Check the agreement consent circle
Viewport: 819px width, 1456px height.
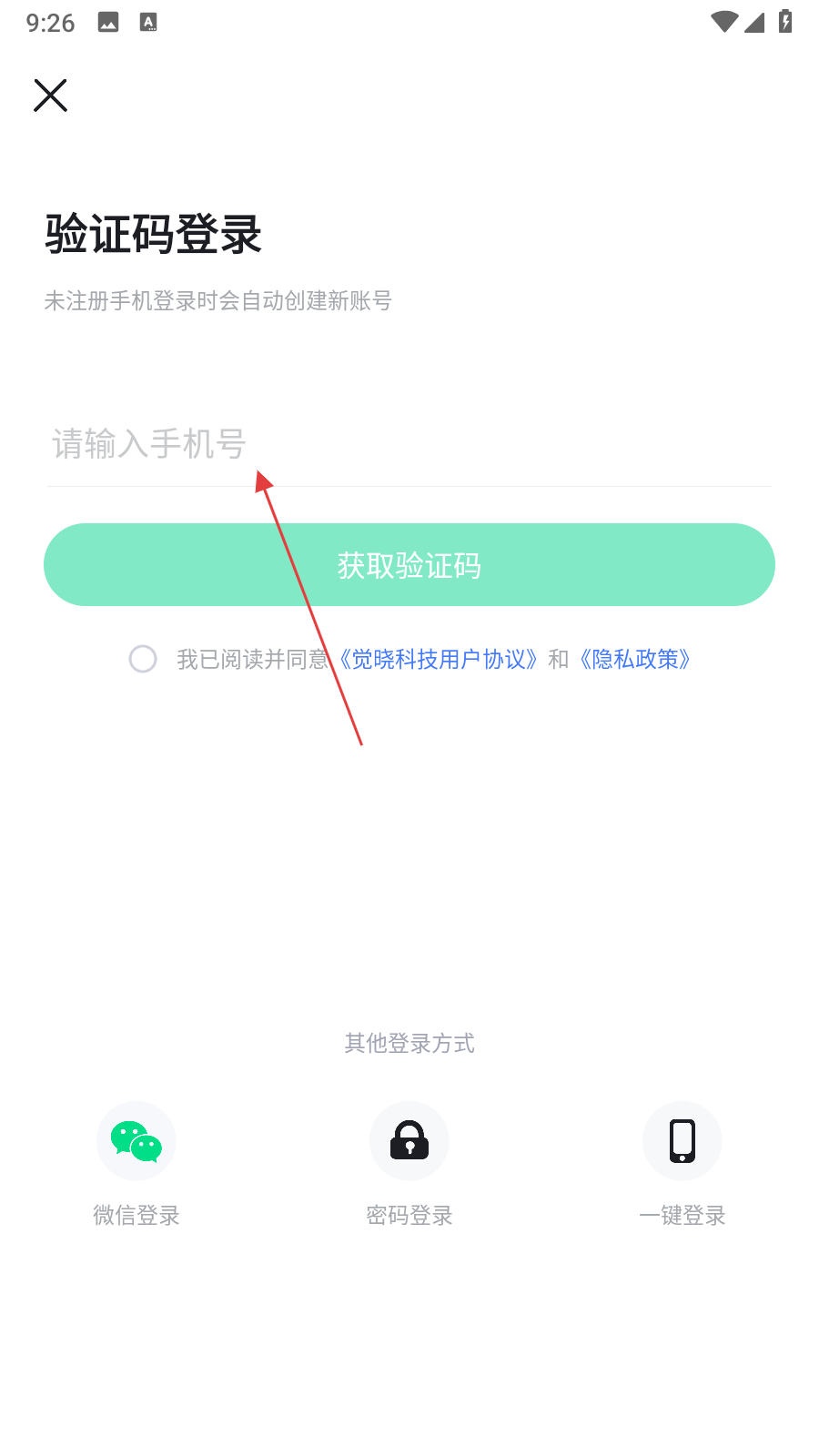(x=143, y=659)
